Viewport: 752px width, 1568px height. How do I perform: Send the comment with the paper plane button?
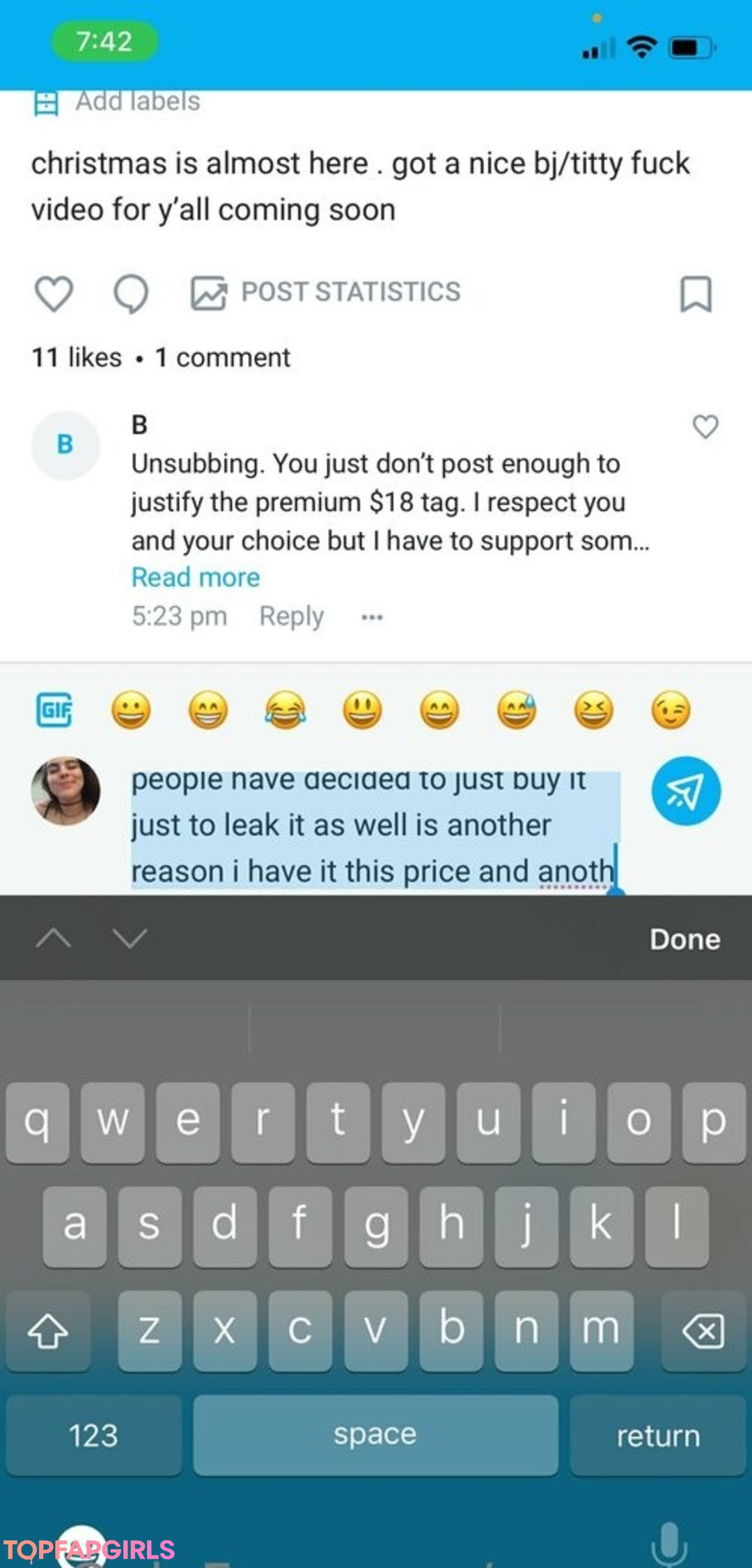(x=686, y=791)
